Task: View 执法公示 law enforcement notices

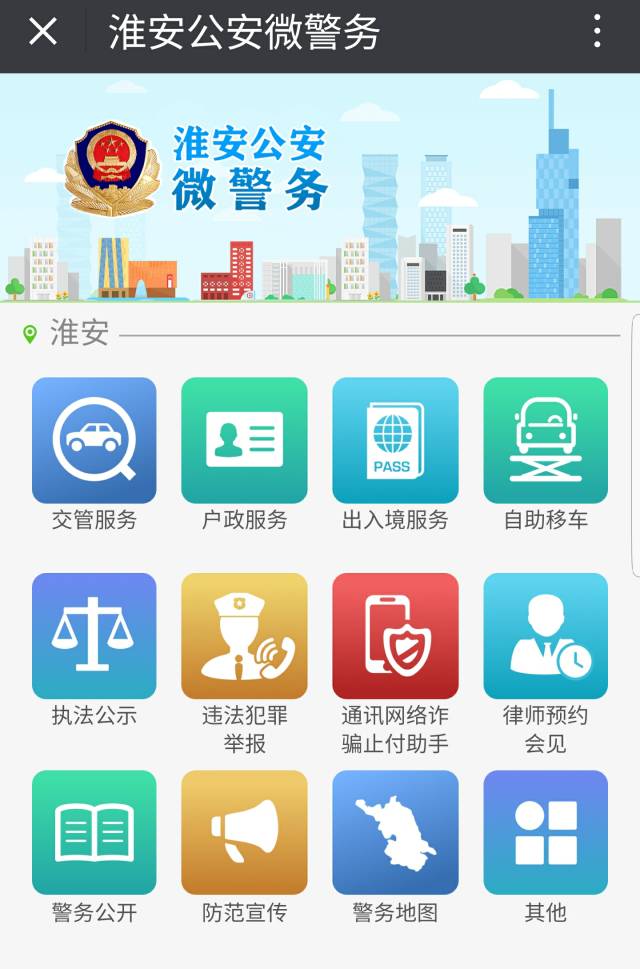Action: coord(94,636)
